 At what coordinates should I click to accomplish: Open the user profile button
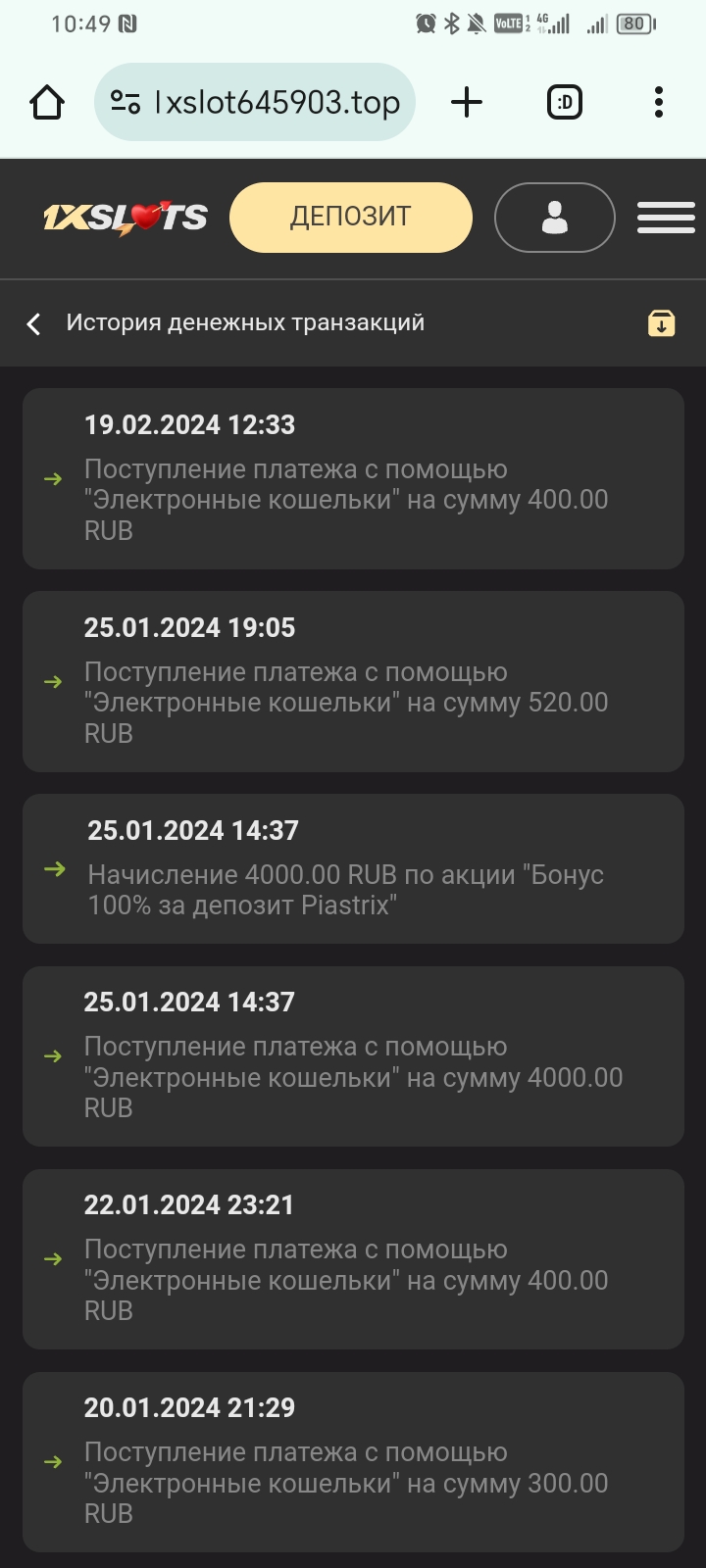(x=555, y=218)
